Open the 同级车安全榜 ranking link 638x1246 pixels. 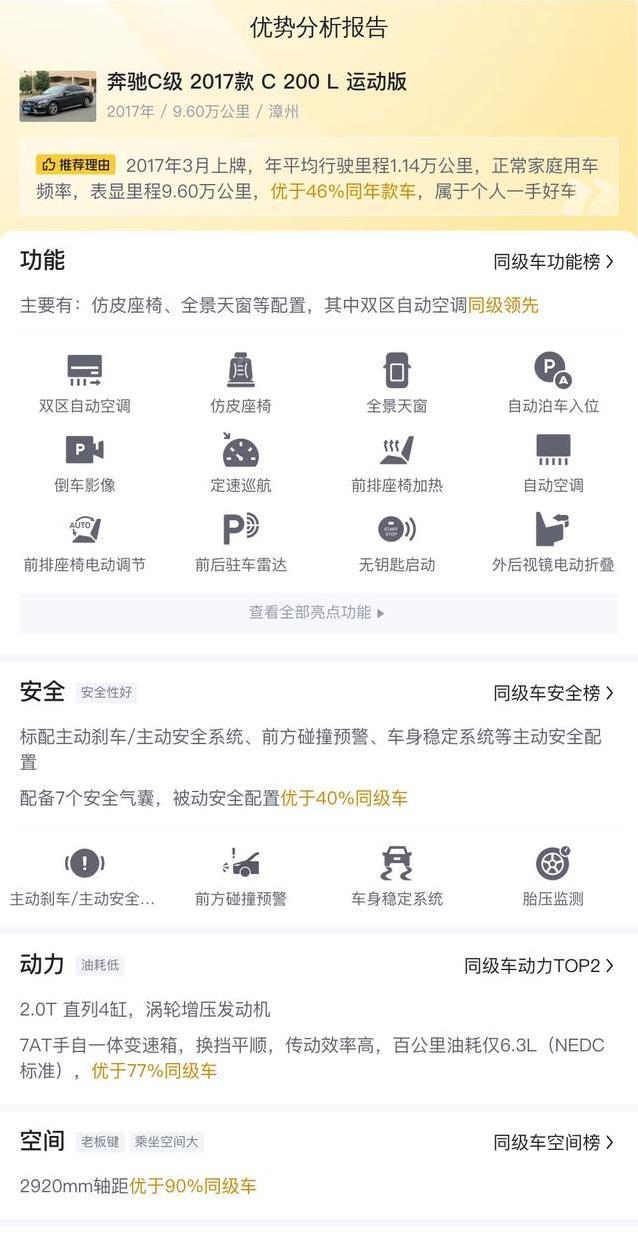coord(553,693)
